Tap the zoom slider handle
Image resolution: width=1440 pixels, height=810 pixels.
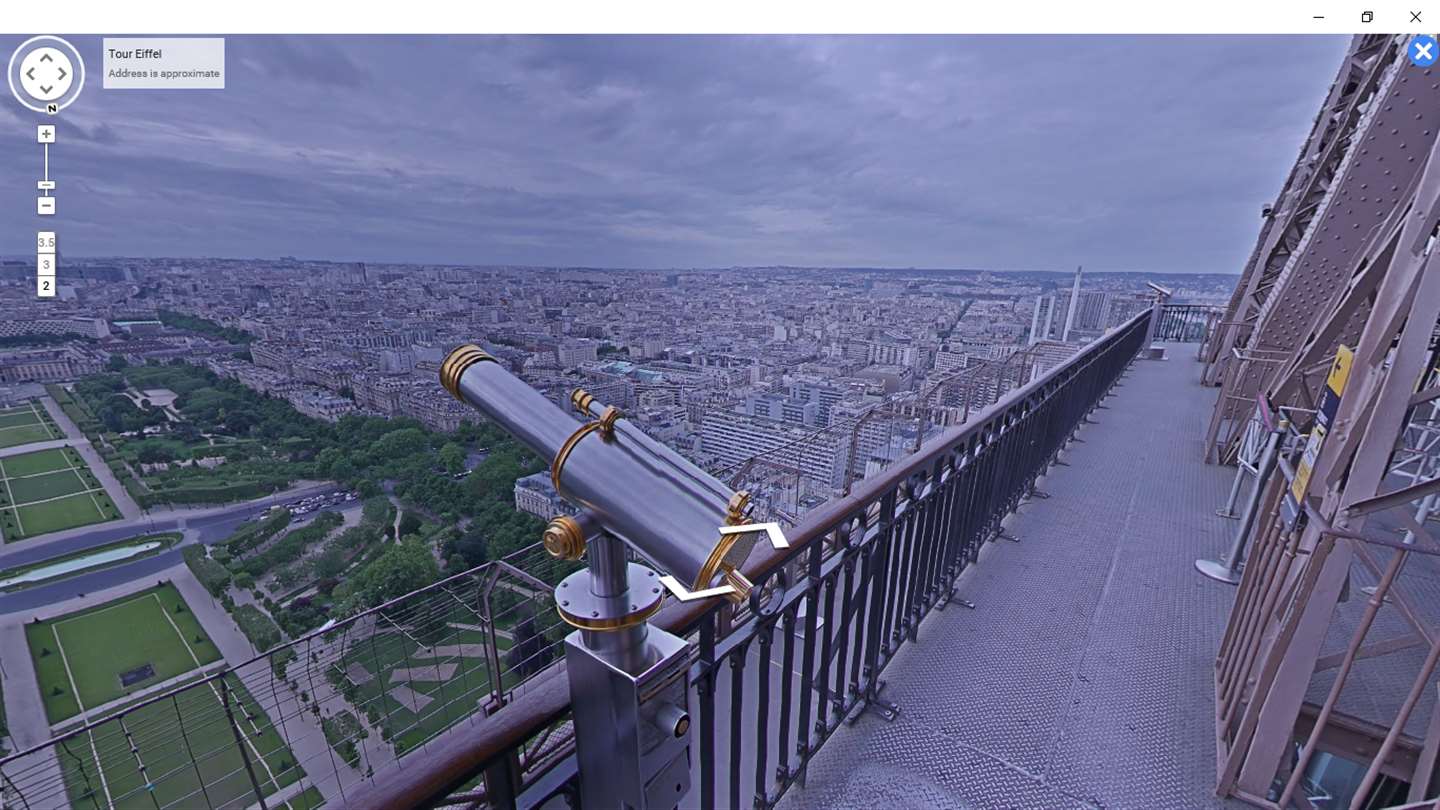tap(46, 185)
